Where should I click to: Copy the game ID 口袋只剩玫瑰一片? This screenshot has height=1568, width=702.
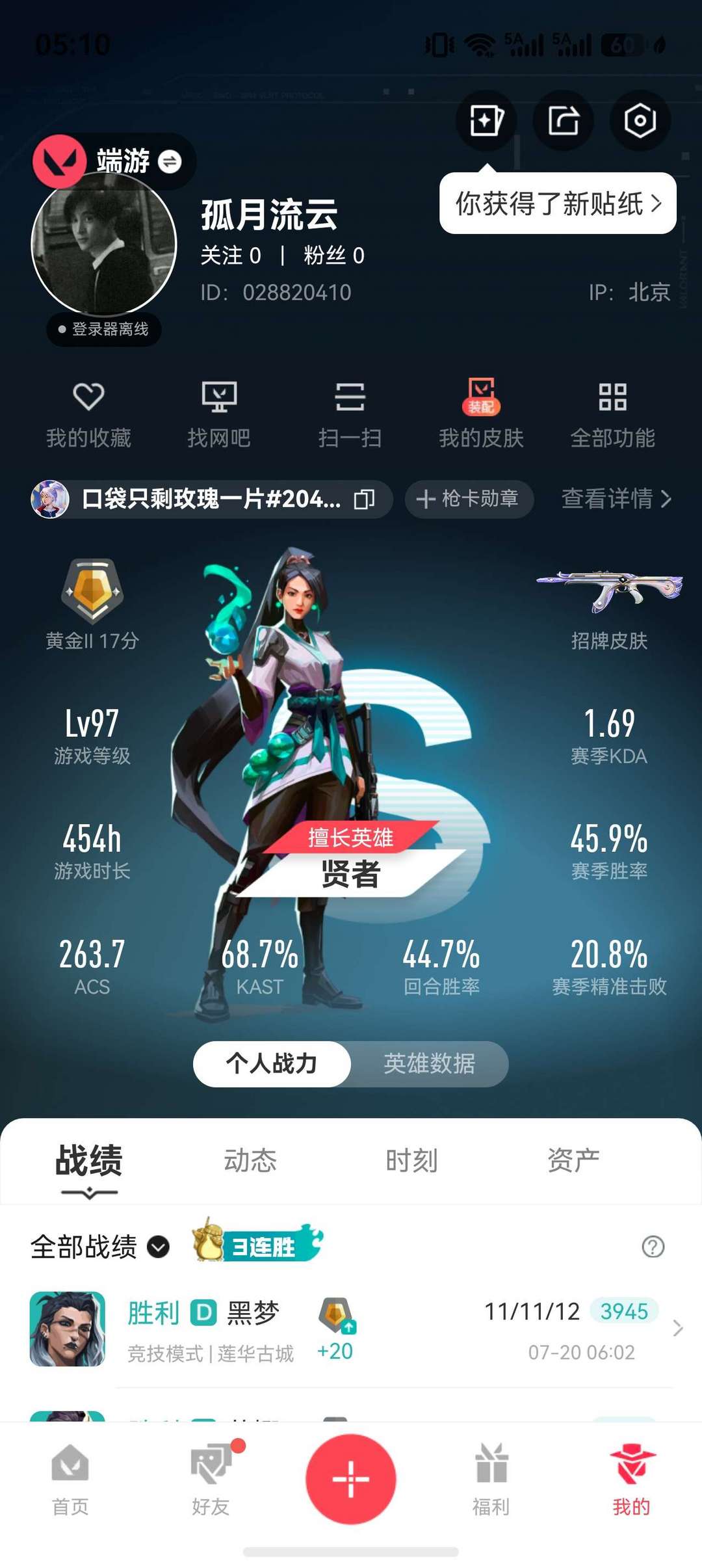(x=364, y=499)
